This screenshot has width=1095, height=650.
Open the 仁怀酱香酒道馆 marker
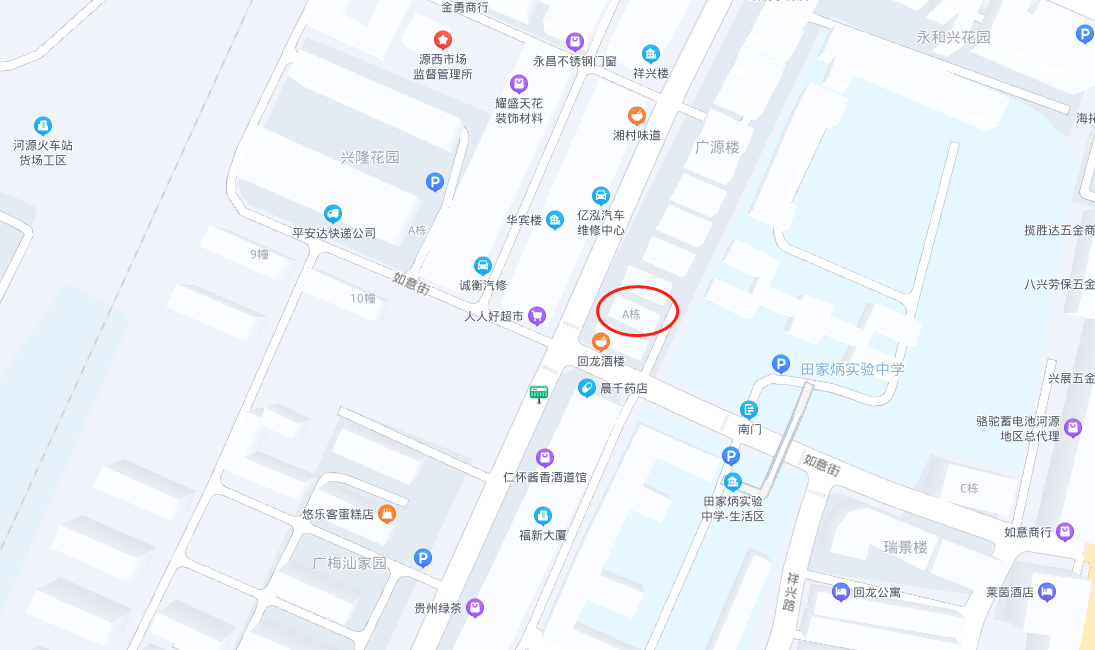tap(545, 458)
